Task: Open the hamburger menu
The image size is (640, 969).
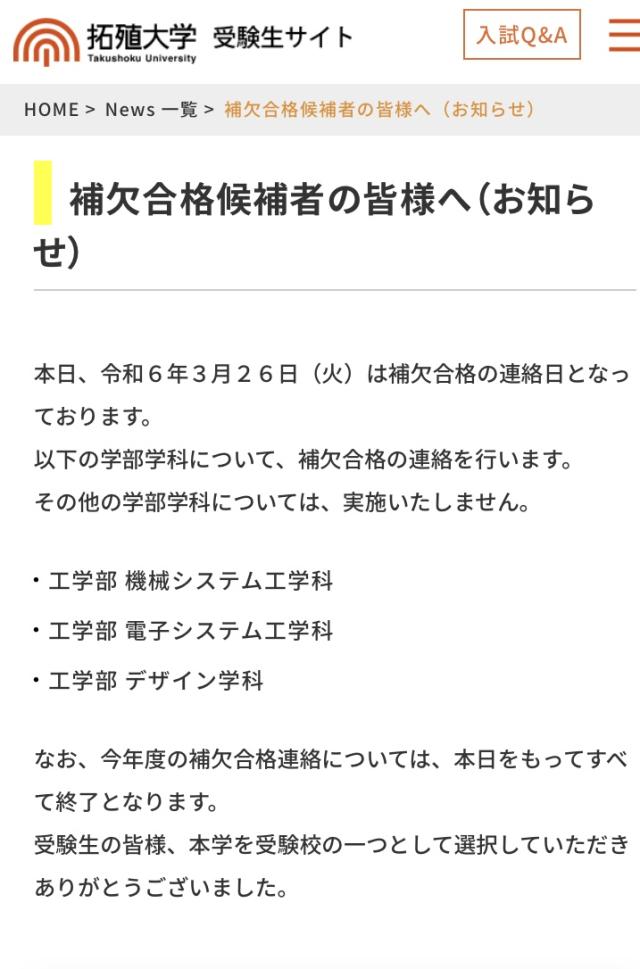Action: tap(624, 35)
